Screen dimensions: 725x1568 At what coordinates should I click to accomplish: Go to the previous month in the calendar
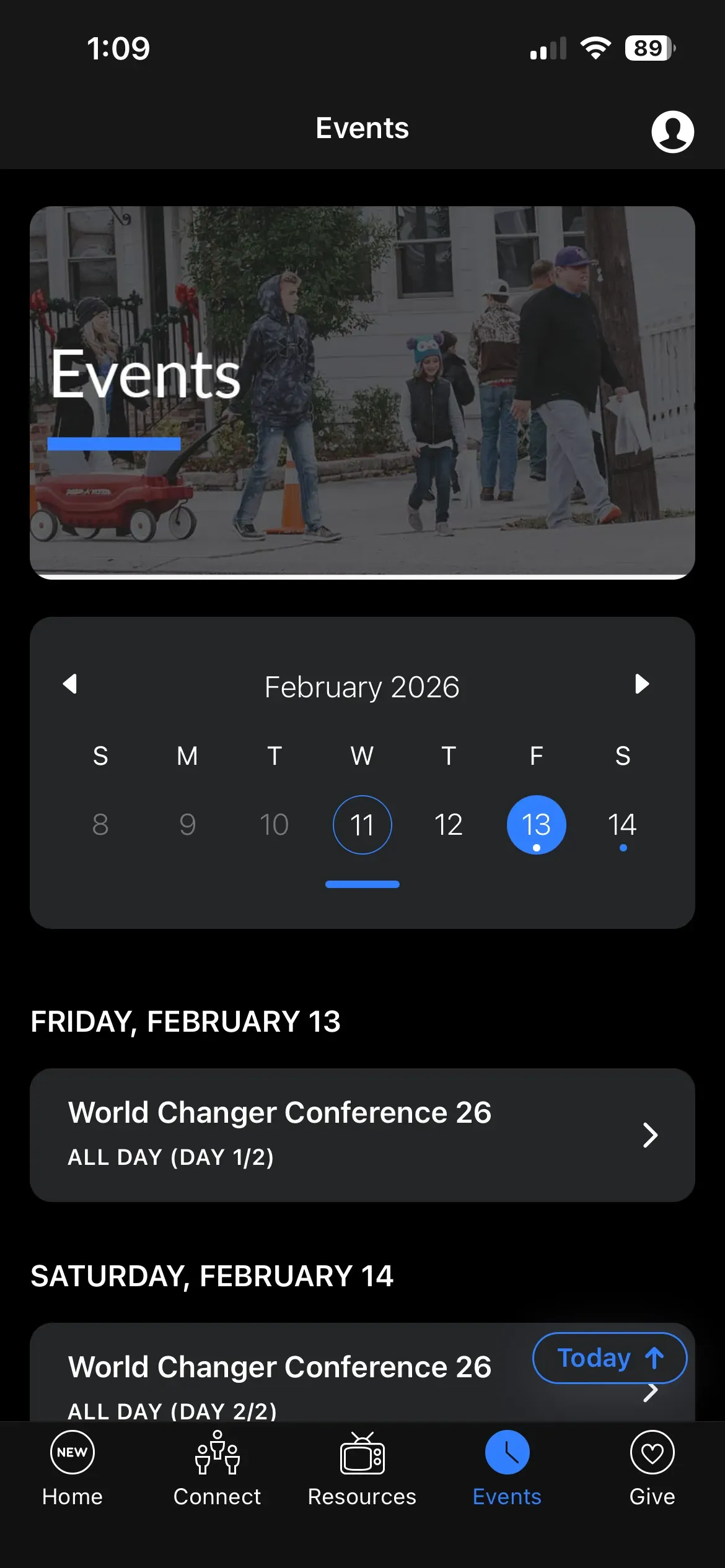[70, 684]
